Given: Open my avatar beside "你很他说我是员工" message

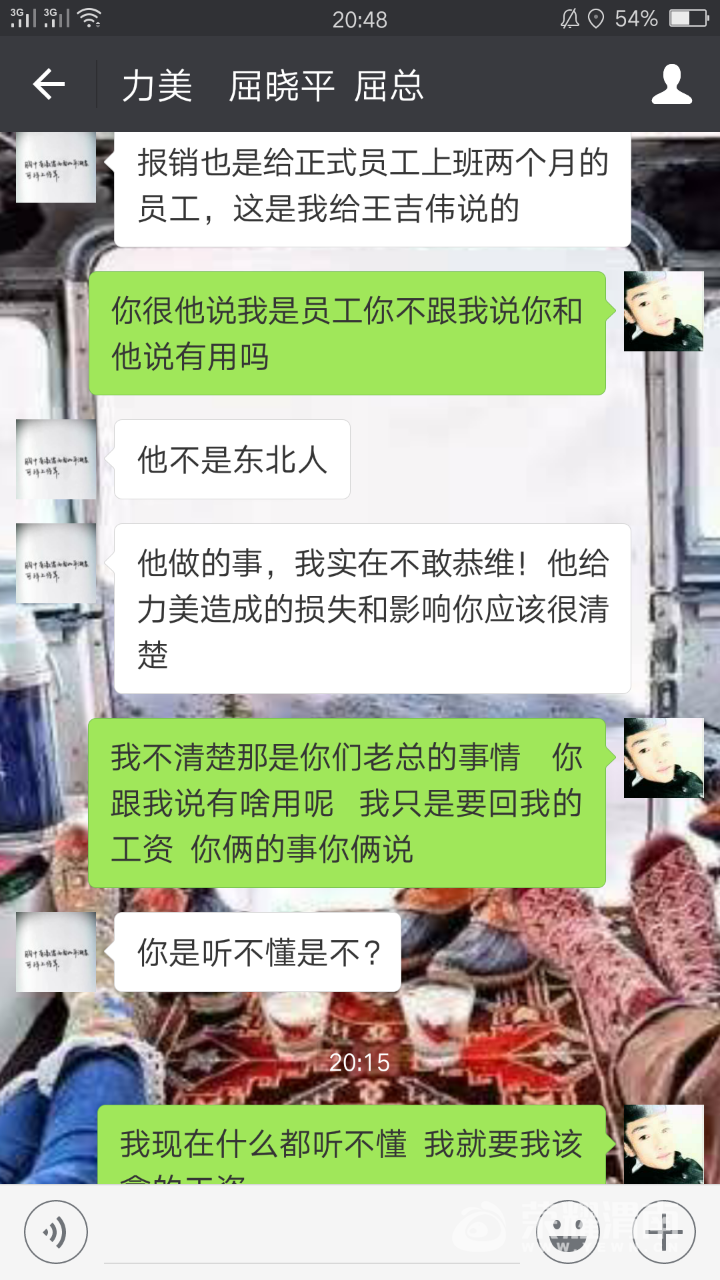Looking at the screenshot, I should tap(663, 311).
